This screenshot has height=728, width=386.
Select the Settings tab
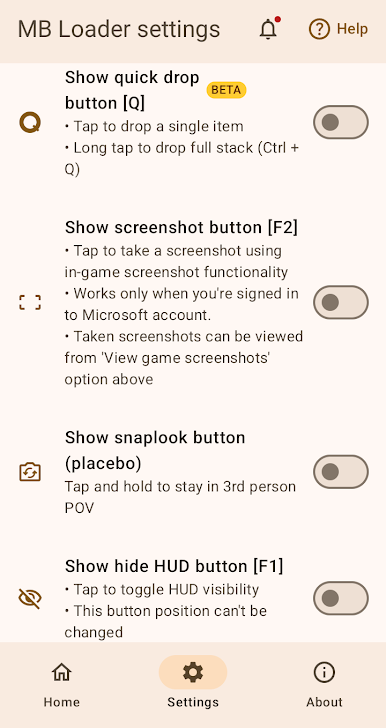[x=193, y=684]
